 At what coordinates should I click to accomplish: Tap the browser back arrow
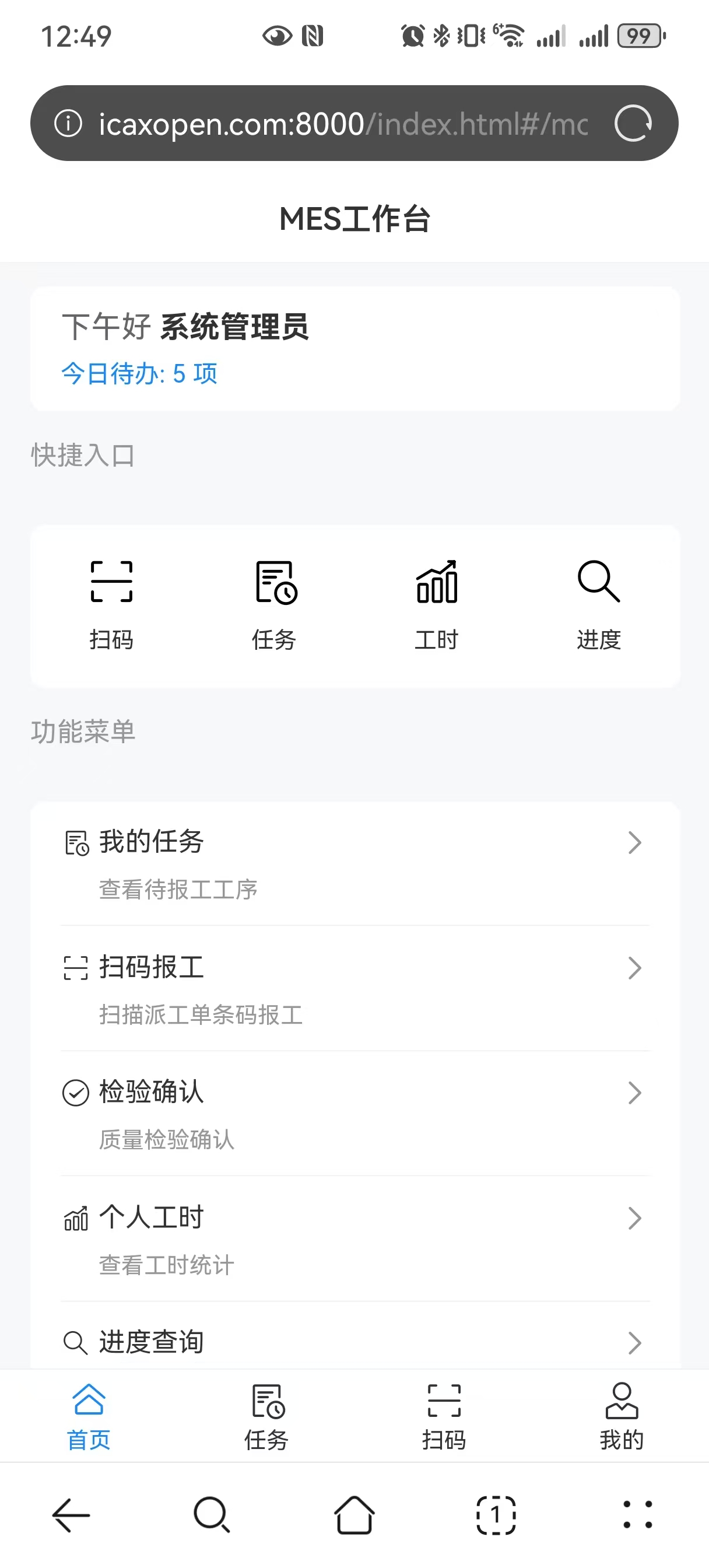pos(69,1515)
